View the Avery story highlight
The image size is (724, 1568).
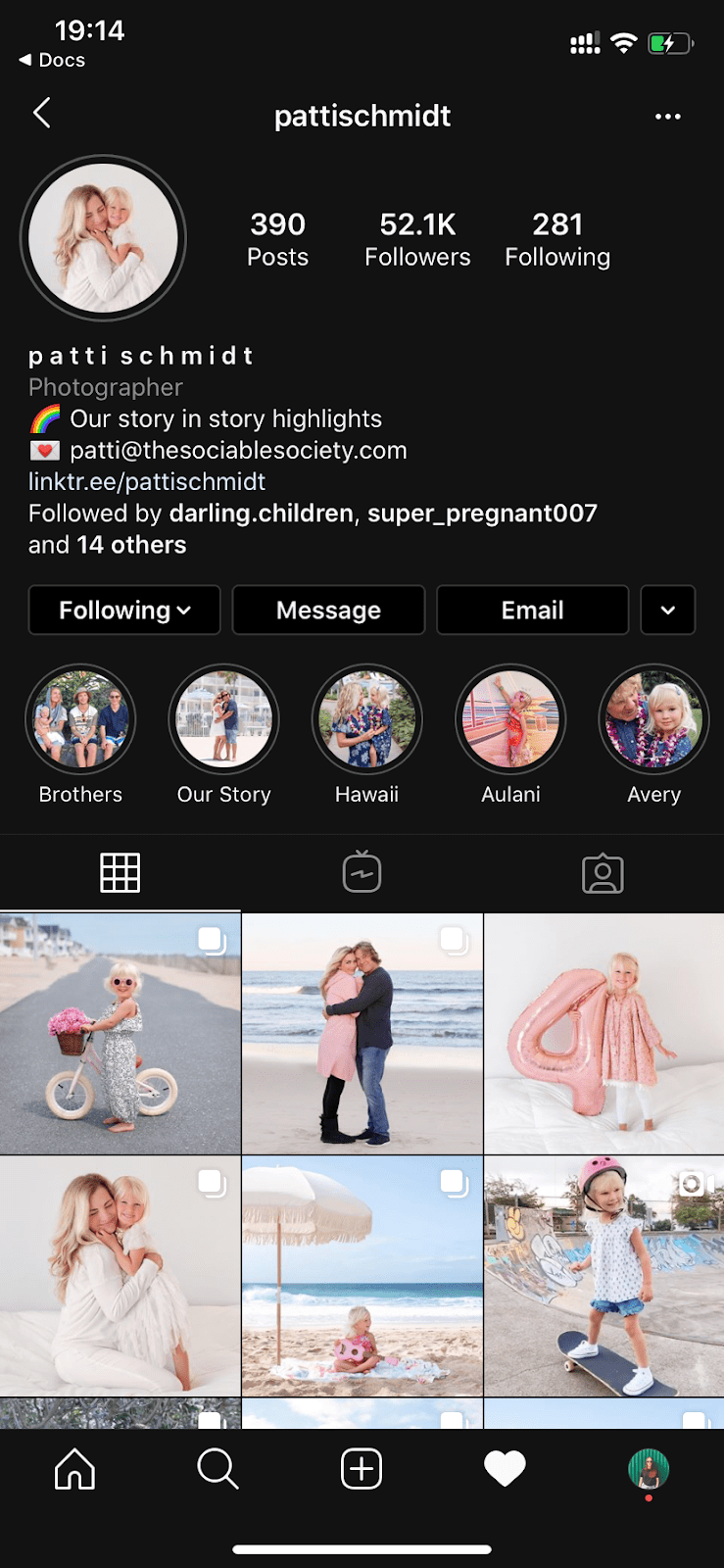coord(653,720)
